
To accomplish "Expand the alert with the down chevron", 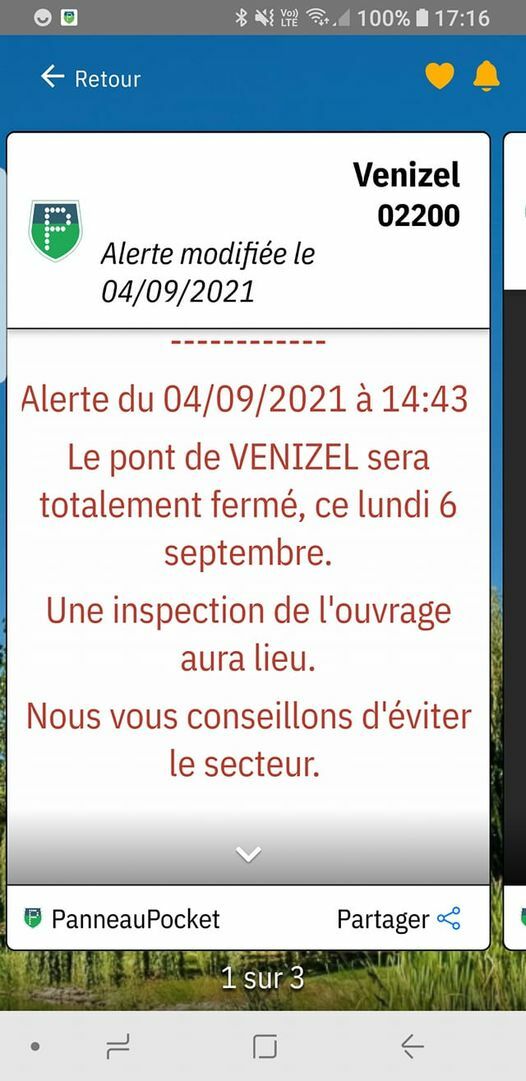I will pyautogui.click(x=248, y=854).
